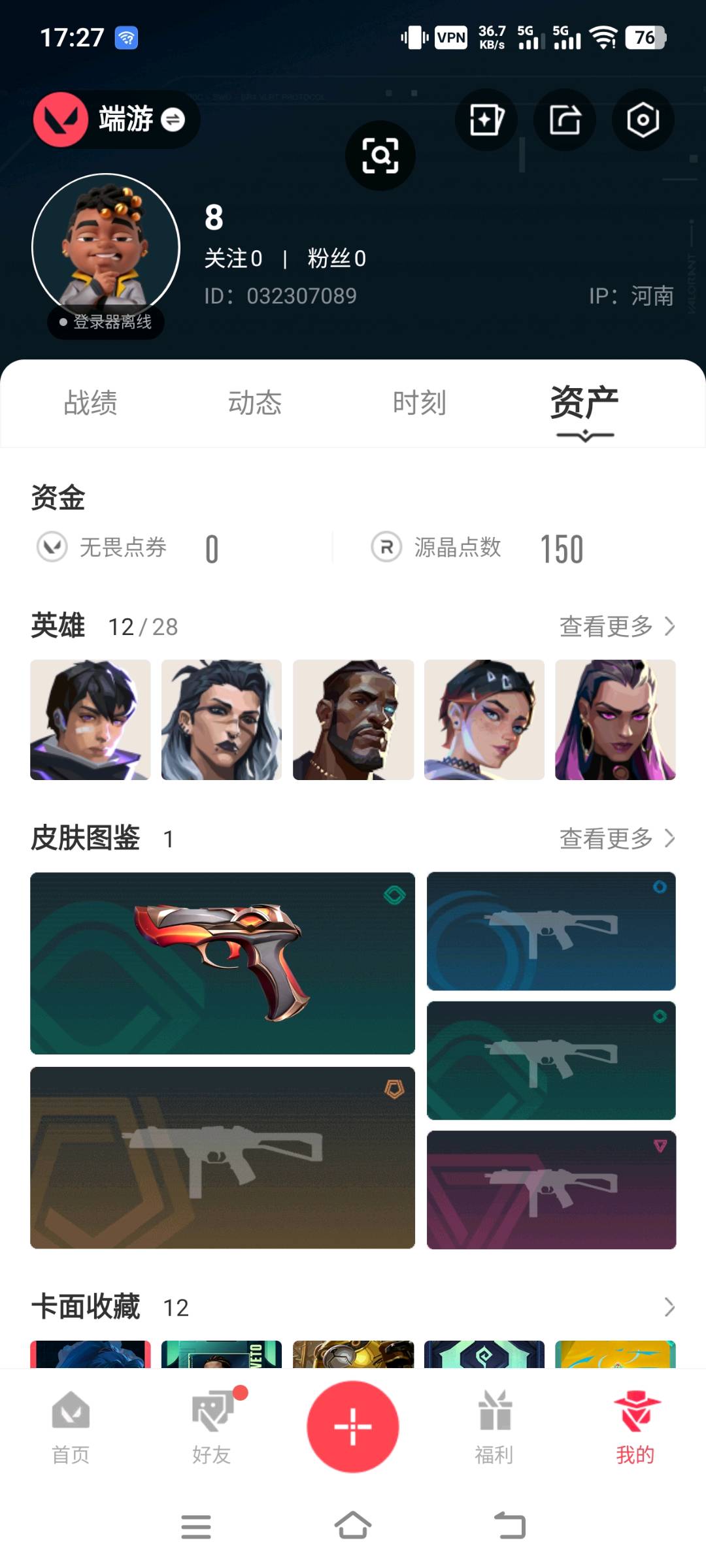The width and height of the screenshot is (706, 1568).
Task: Open the red pistol skin card
Action: 222,962
